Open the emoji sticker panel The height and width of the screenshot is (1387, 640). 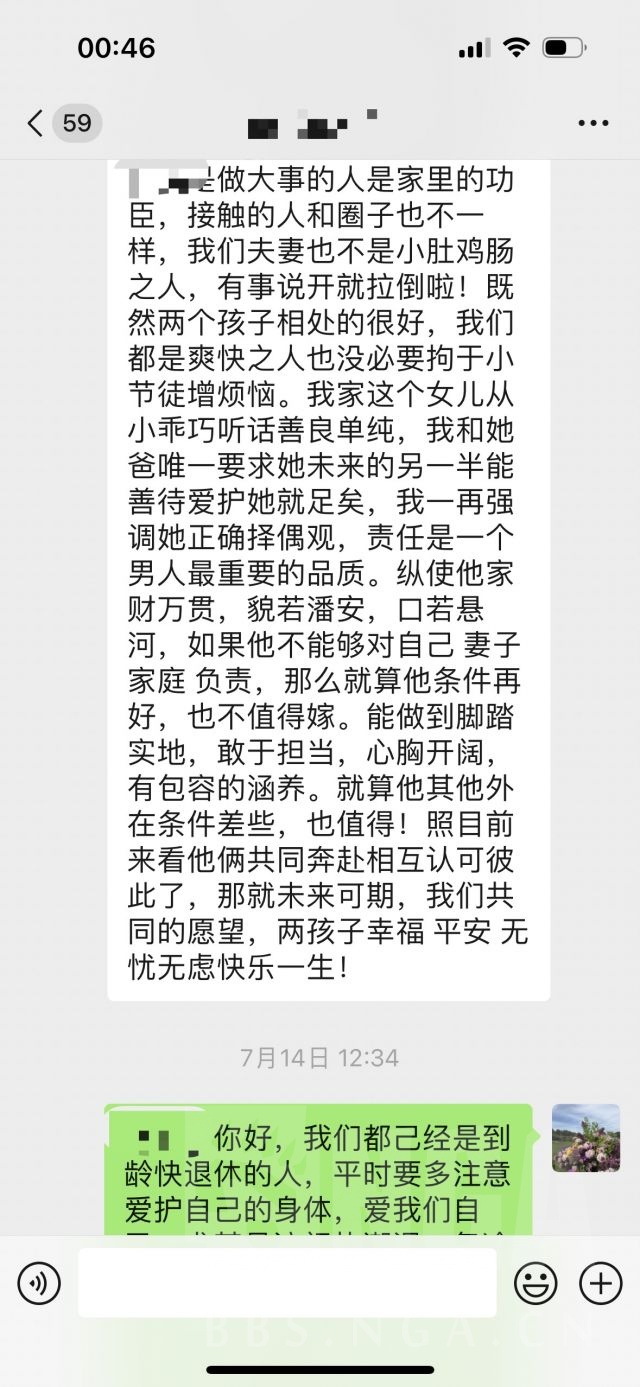coord(536,1282)
